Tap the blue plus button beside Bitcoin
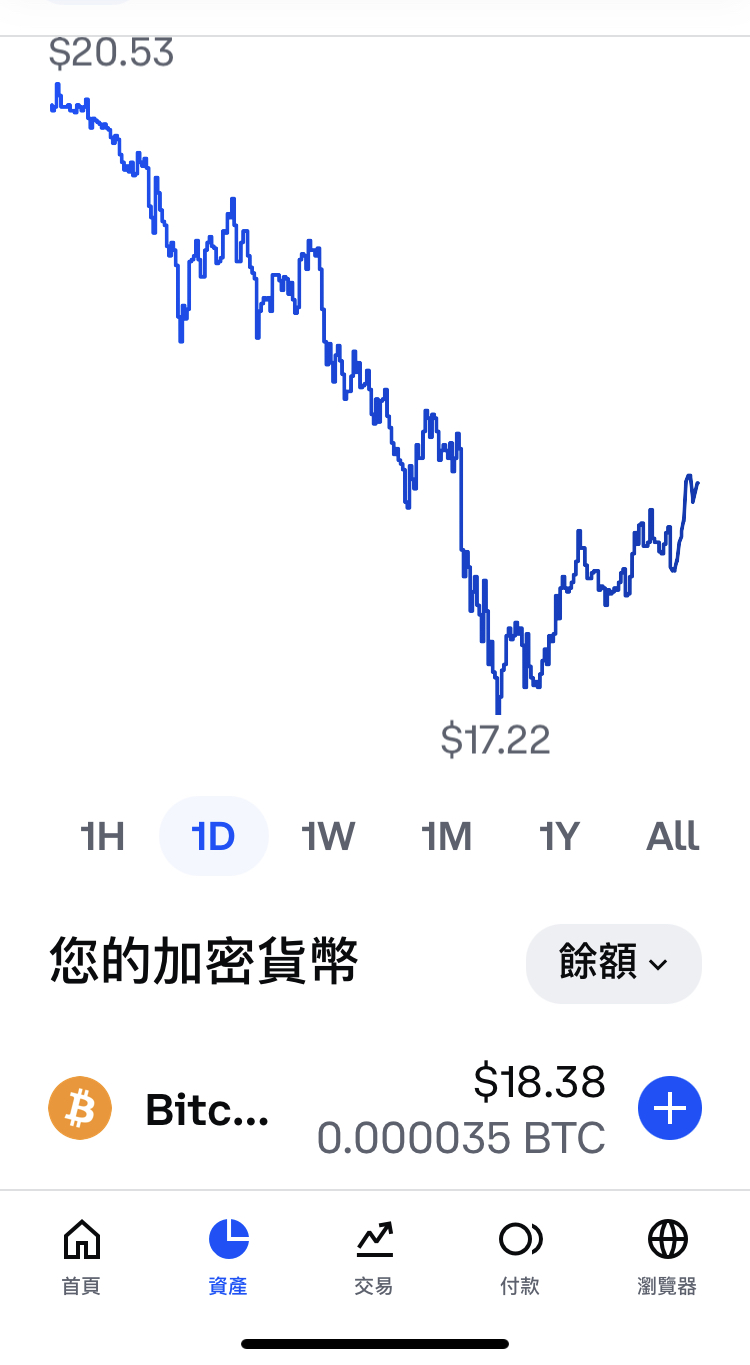The width and height of the screenshot is (750, 1365). pyautogui.click(x=670, y=1108)
